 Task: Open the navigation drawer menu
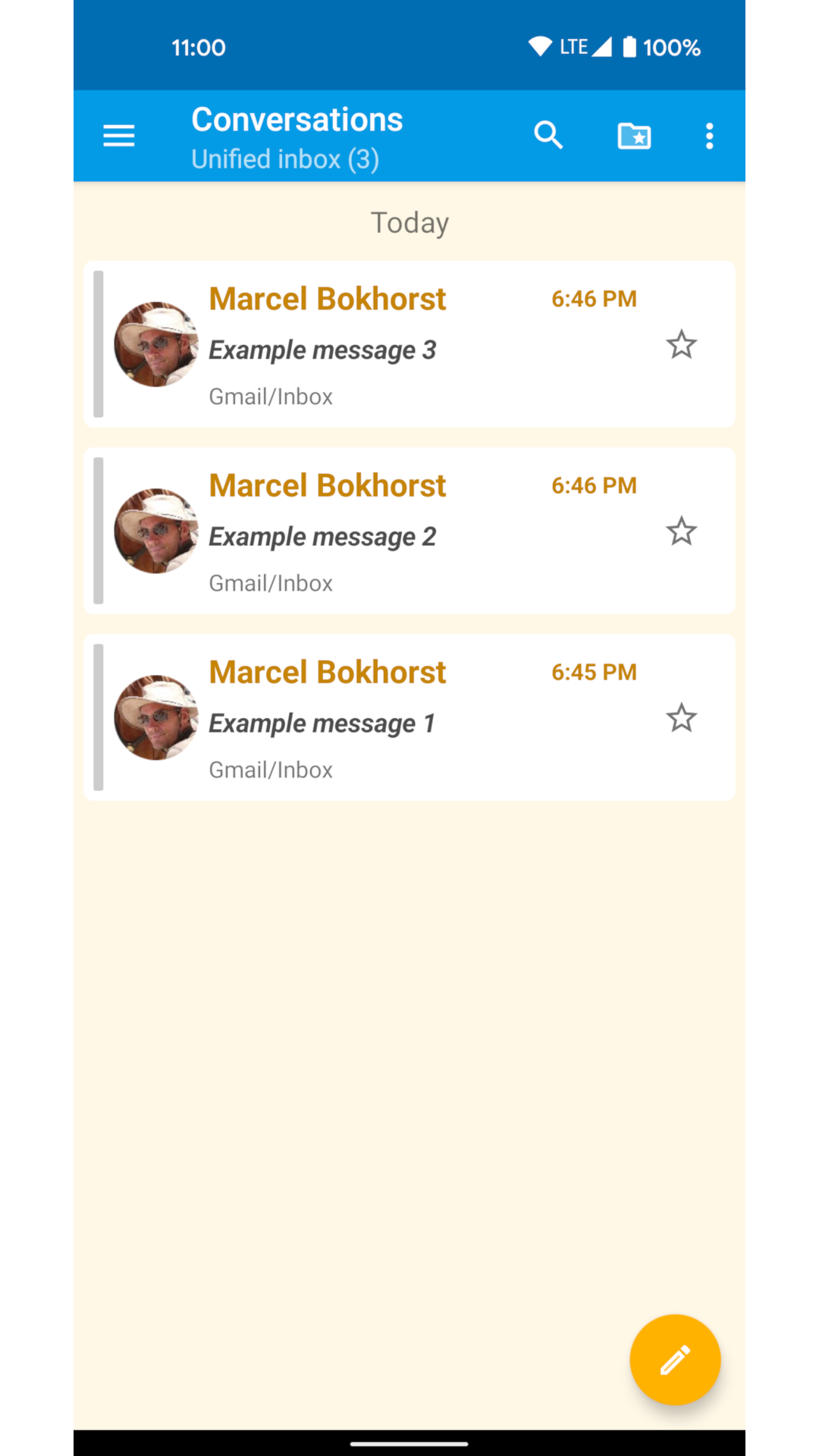click(119, 136)
